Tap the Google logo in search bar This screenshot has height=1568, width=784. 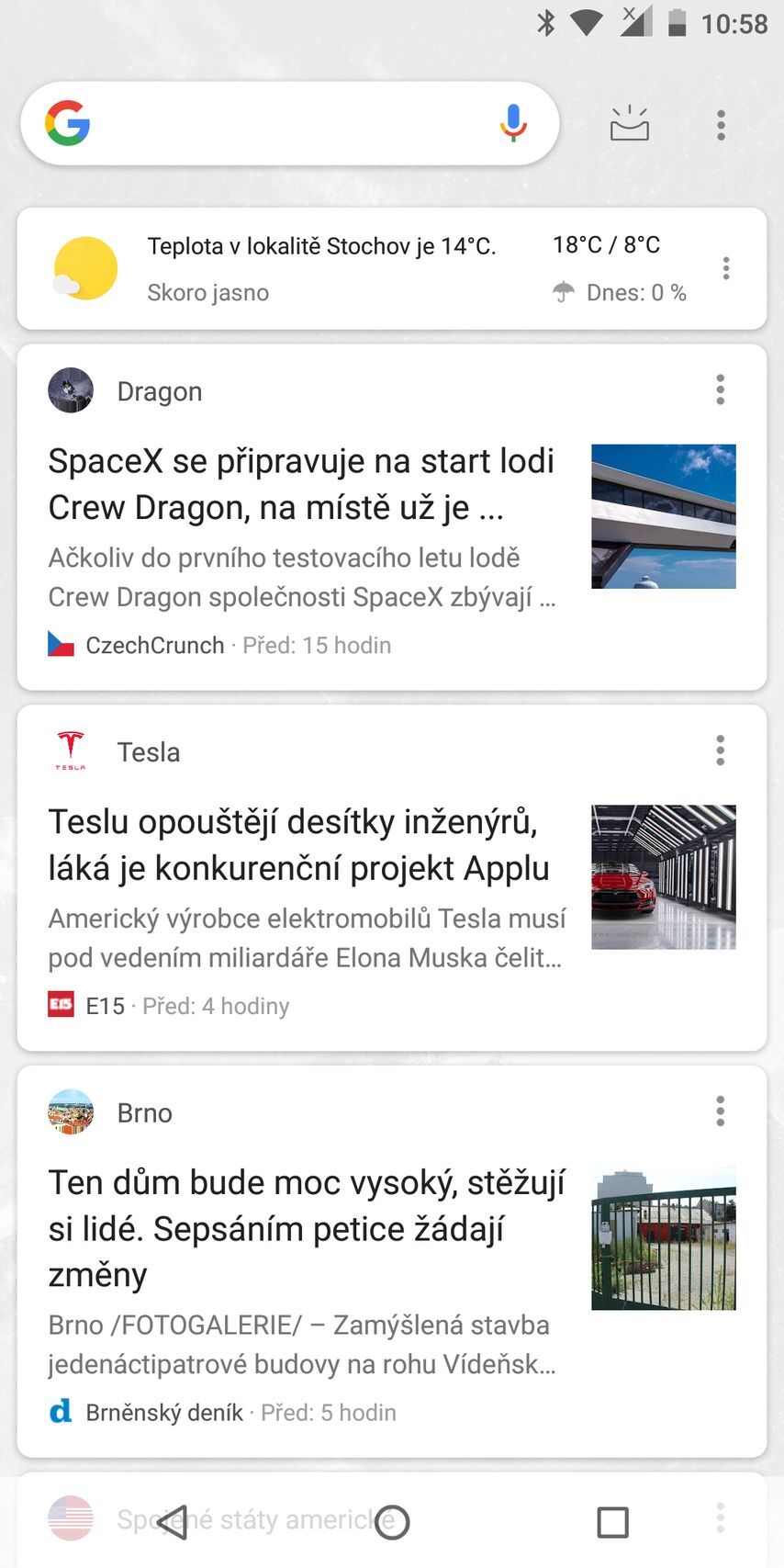click(x=66, y=123)
